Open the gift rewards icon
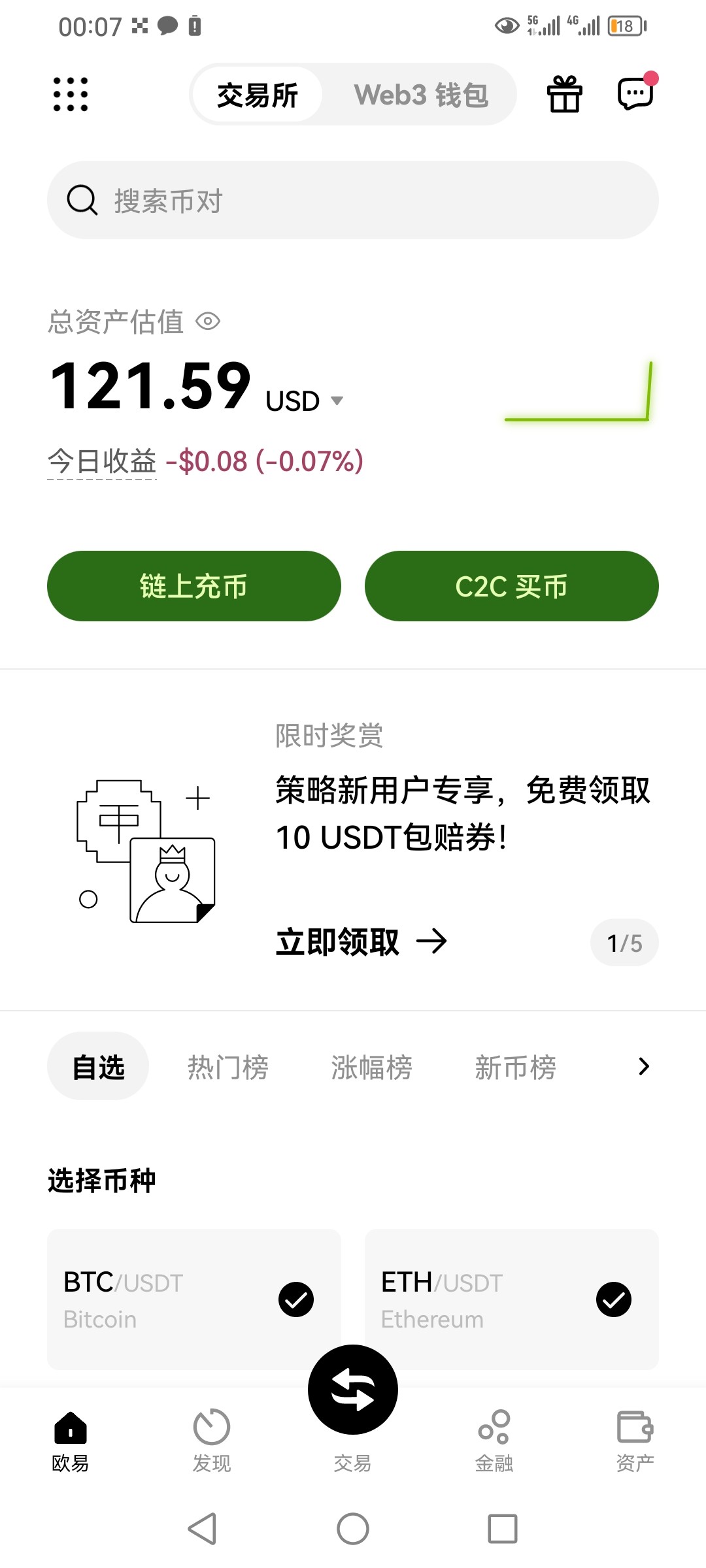 pos(564,94)
